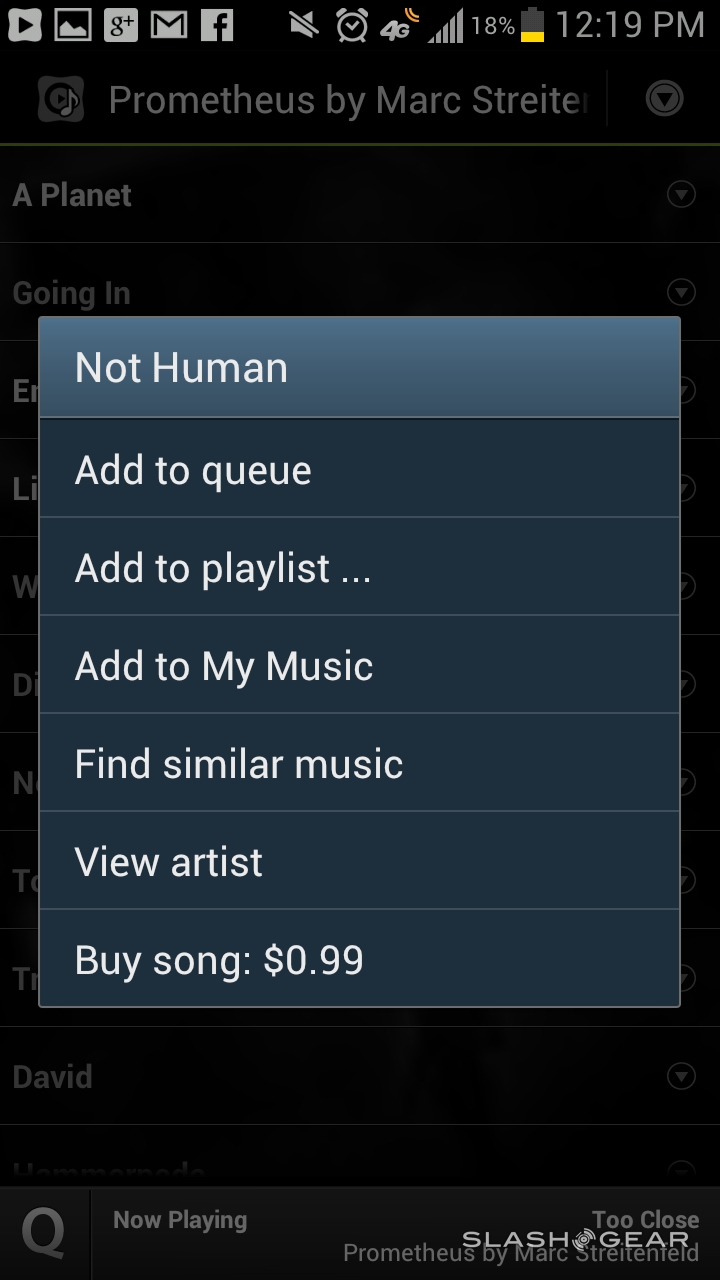This screenshot has height=1280, width=720.
Task: Expand options for A Planet track
Action: coord(681,194)
